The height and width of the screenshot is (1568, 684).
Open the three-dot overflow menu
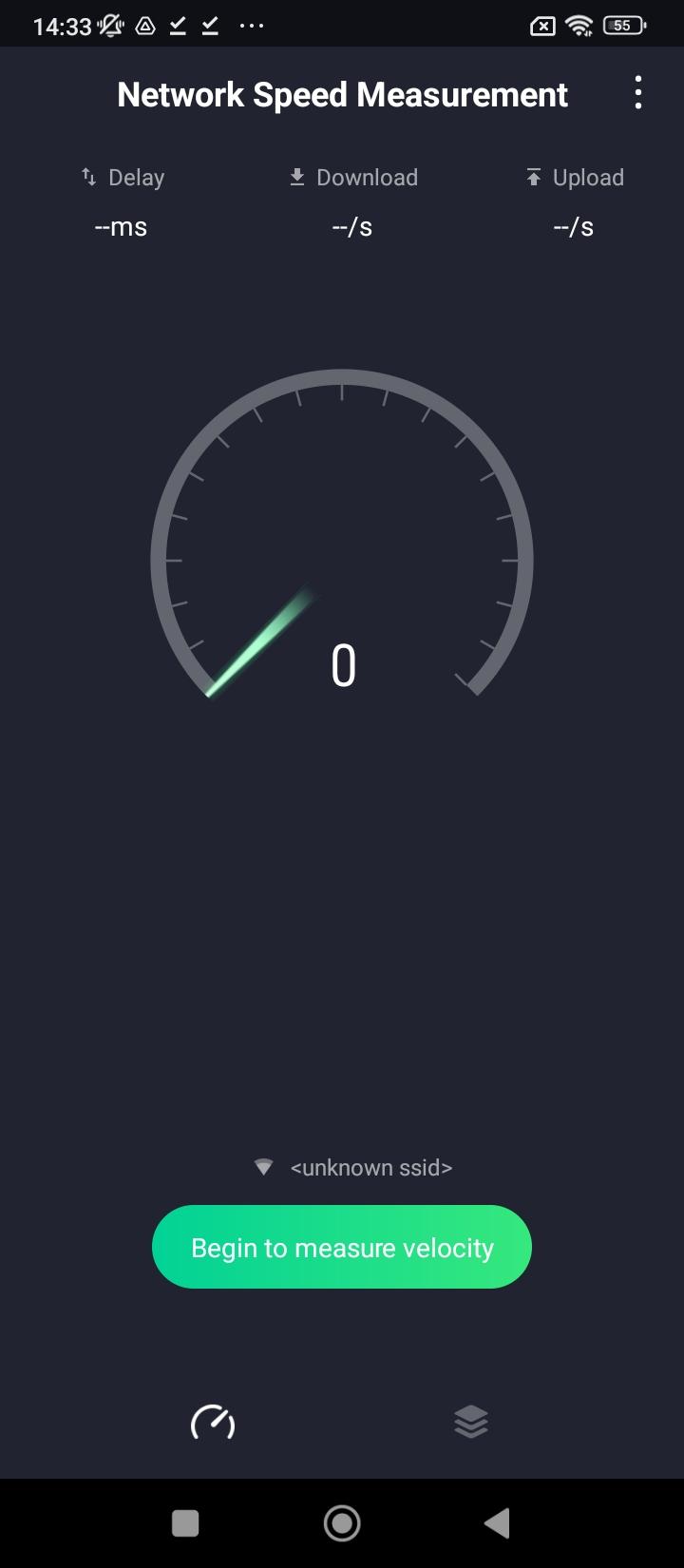(x=638, y=93)
